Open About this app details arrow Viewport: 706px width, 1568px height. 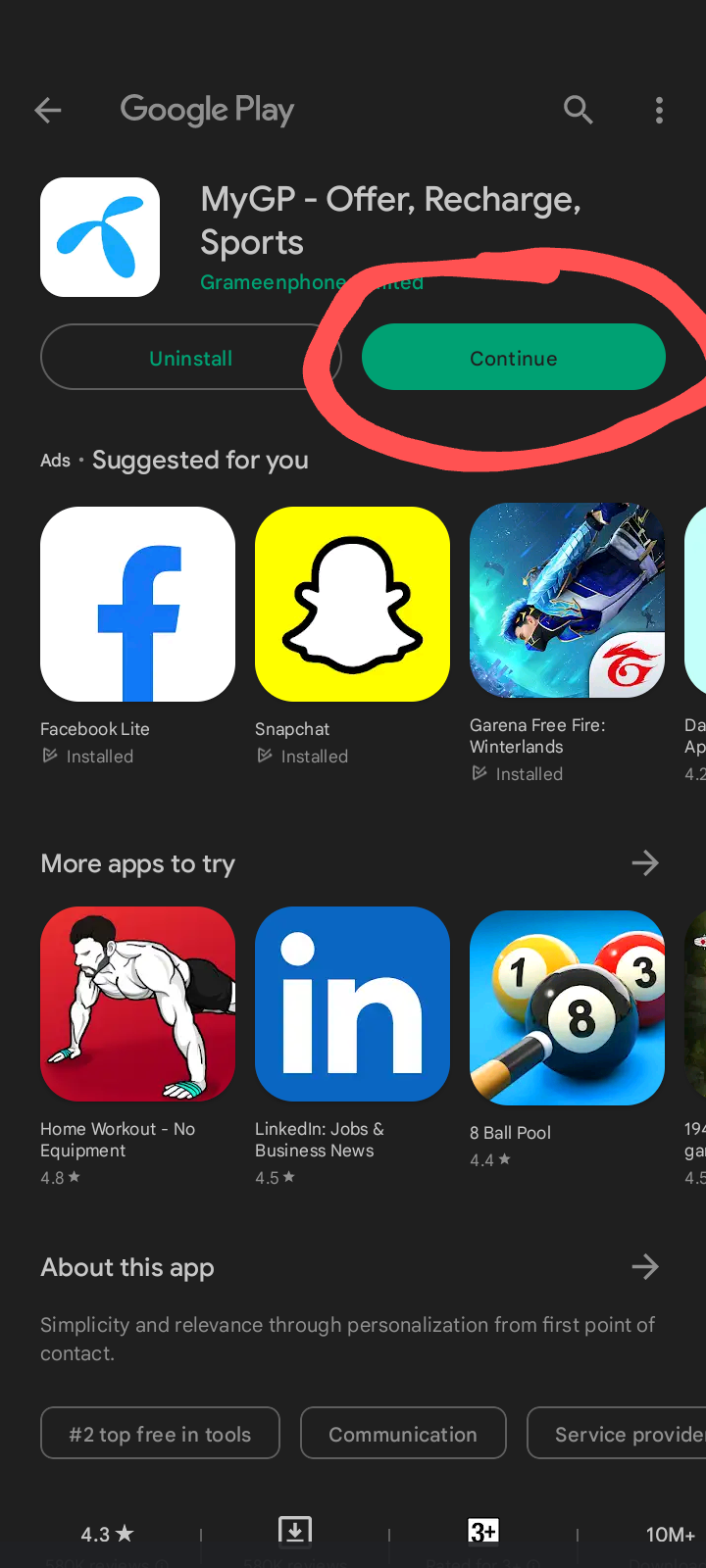click(x=644, y=1267)
